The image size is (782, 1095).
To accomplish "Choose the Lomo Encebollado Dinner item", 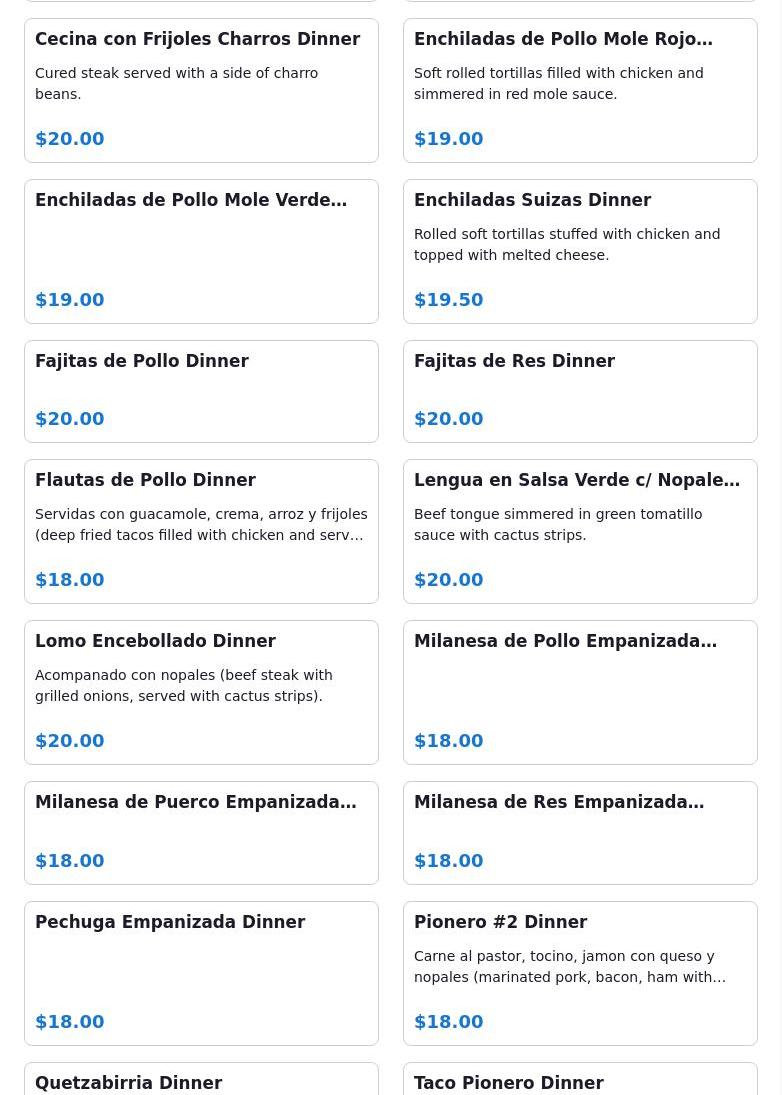I will click(x=201, y=692).
